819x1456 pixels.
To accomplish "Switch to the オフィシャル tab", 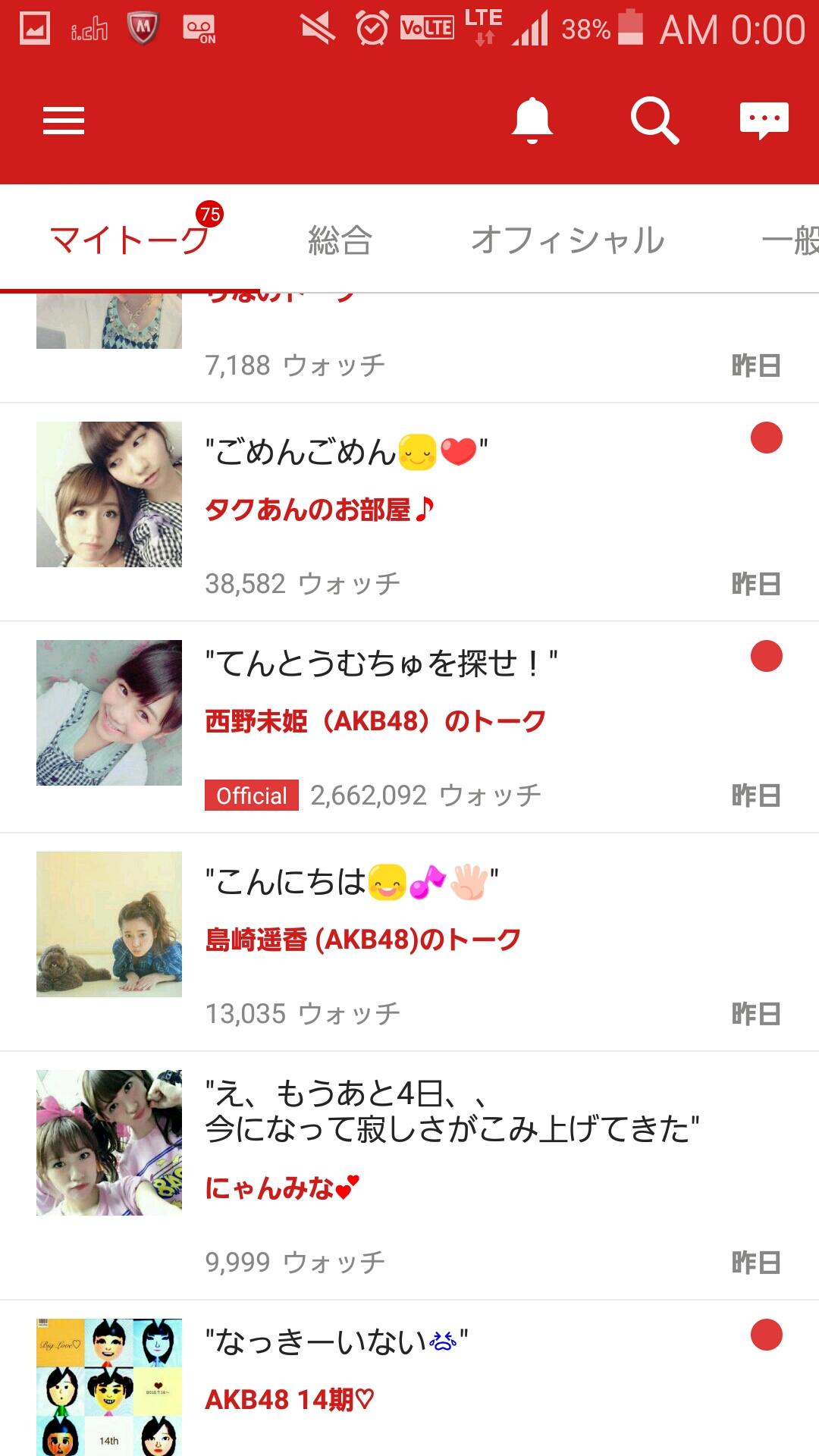I will click(567, 240).
